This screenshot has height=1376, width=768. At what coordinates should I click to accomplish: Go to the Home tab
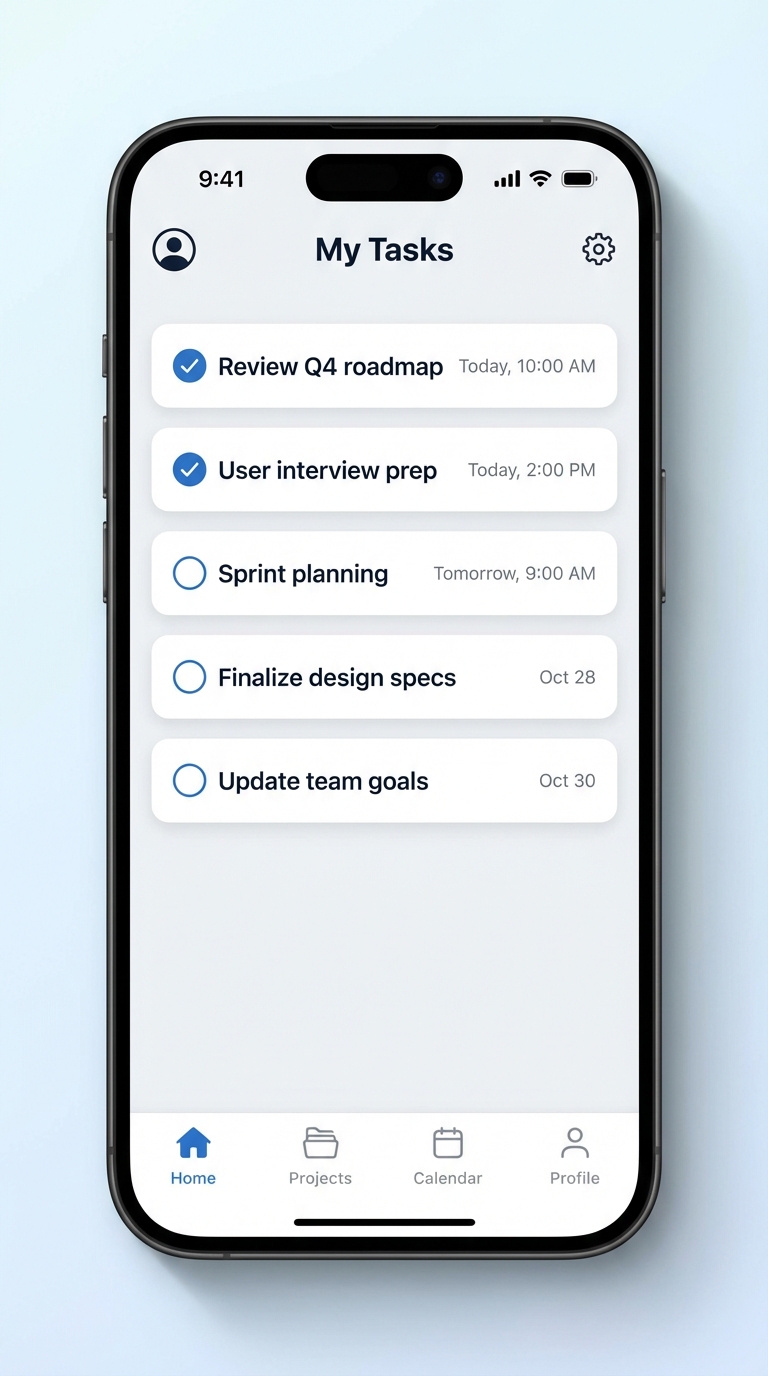pyautogui.click(x=193, y=1156)
